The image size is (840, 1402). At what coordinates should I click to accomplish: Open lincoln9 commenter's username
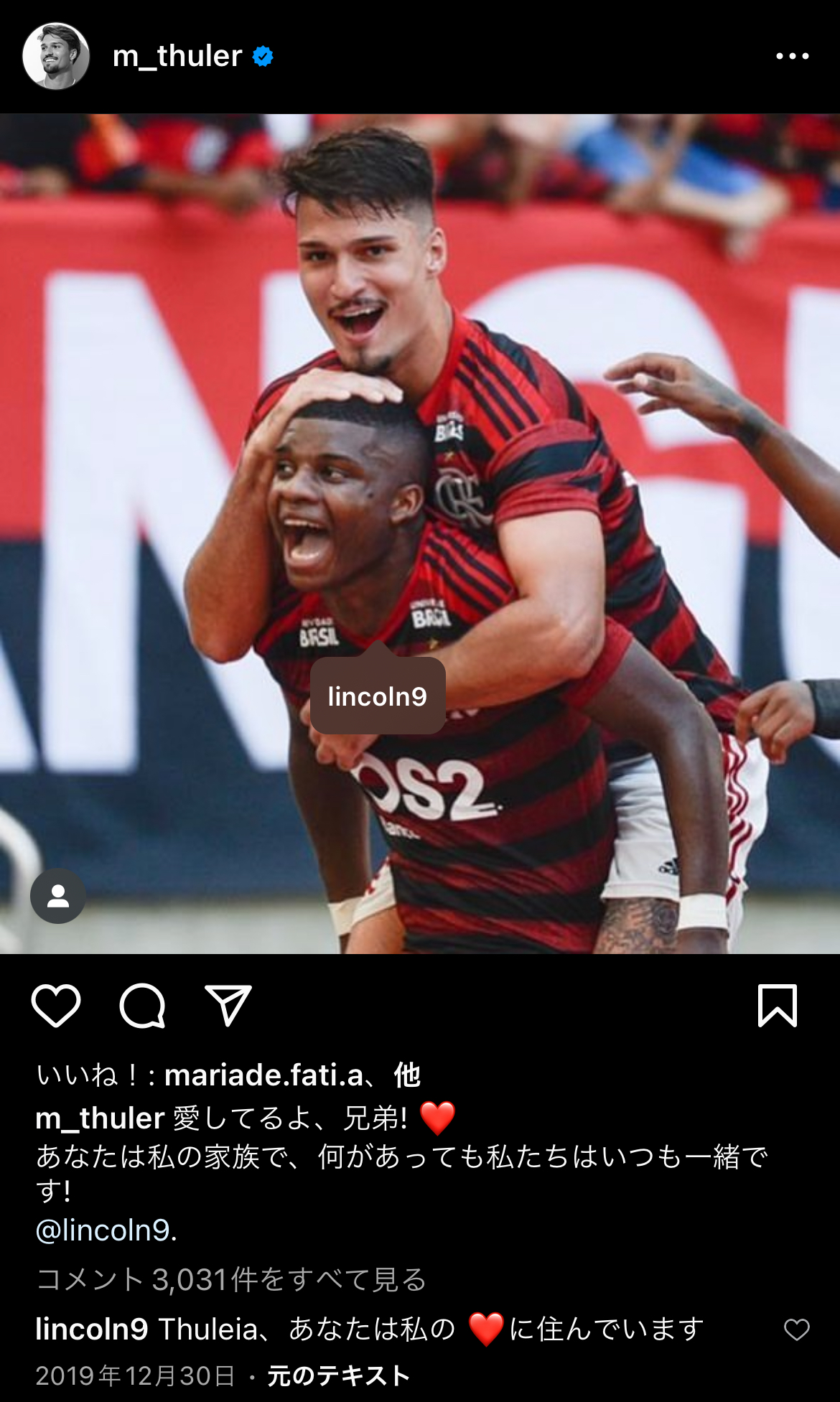coord(92,1329)
